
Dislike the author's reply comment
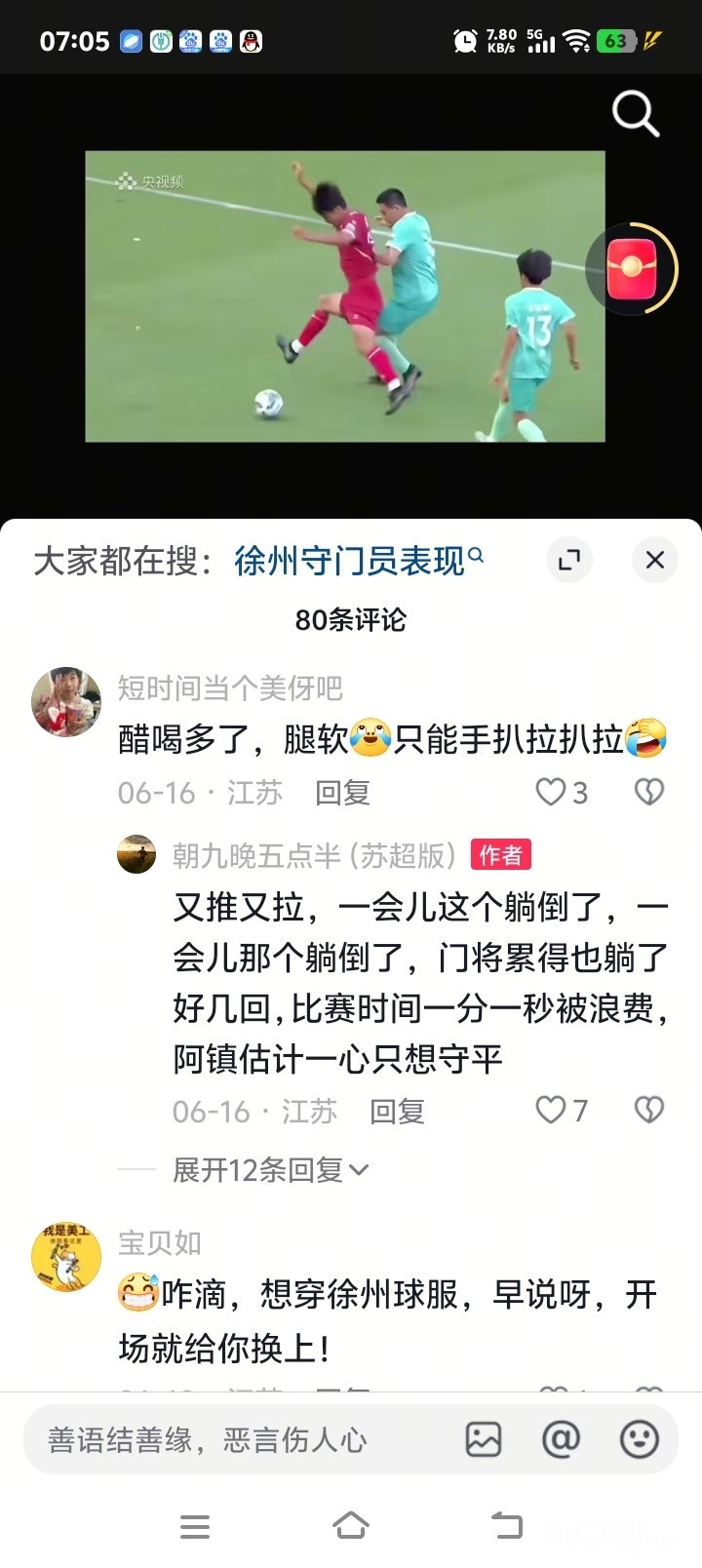point(648,1110)
